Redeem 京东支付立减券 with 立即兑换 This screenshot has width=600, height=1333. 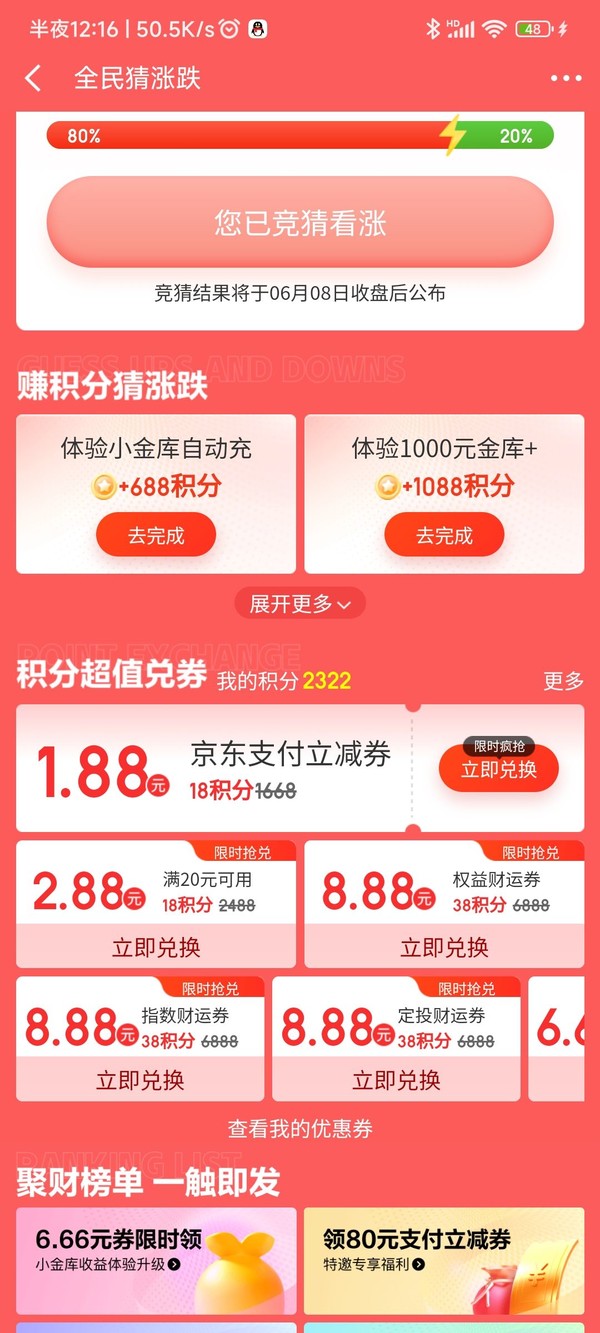(498, 769)
